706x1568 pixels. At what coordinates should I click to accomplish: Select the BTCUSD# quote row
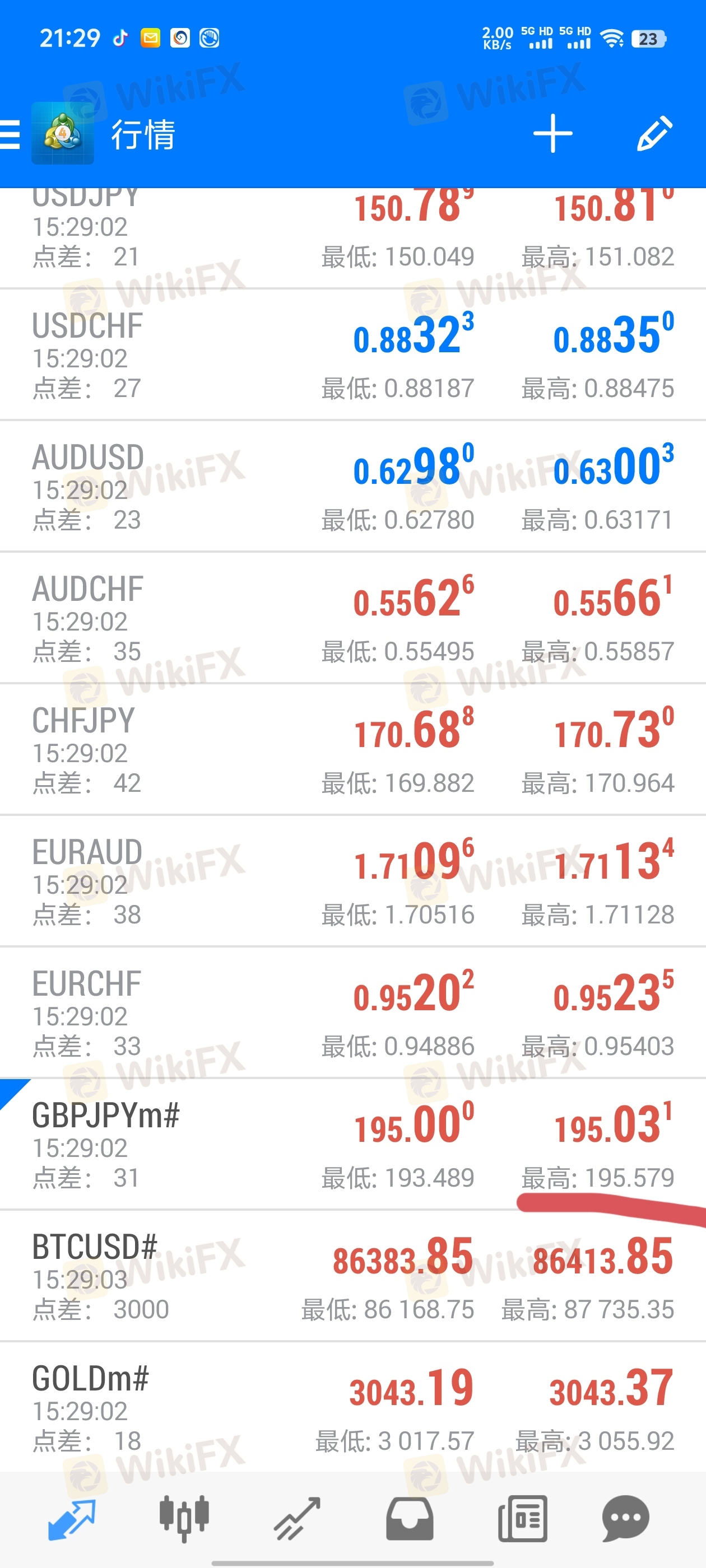click(x=352, y=1275)
